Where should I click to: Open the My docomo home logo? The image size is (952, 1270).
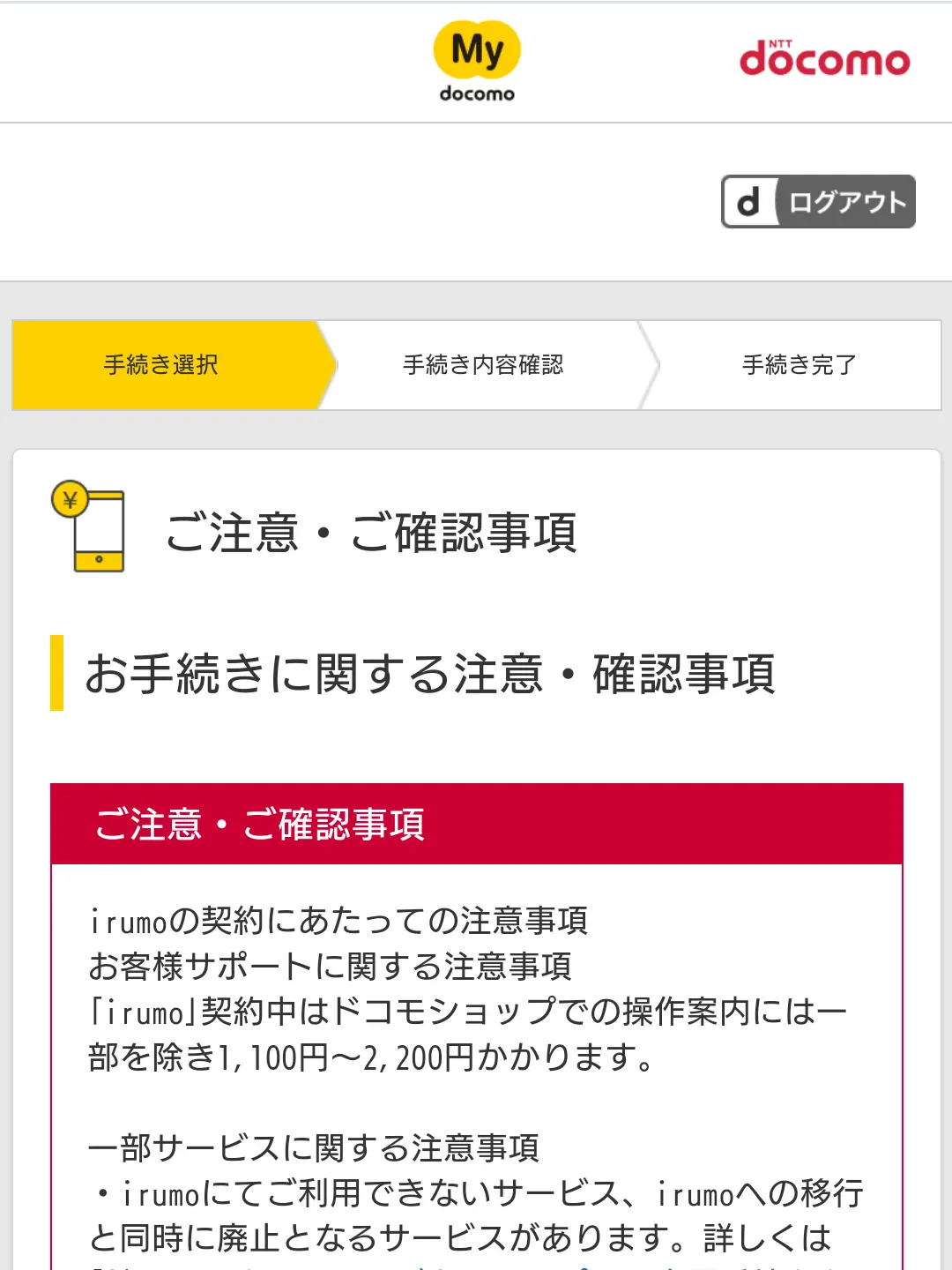pyautogui.click(x=477, y=62)
